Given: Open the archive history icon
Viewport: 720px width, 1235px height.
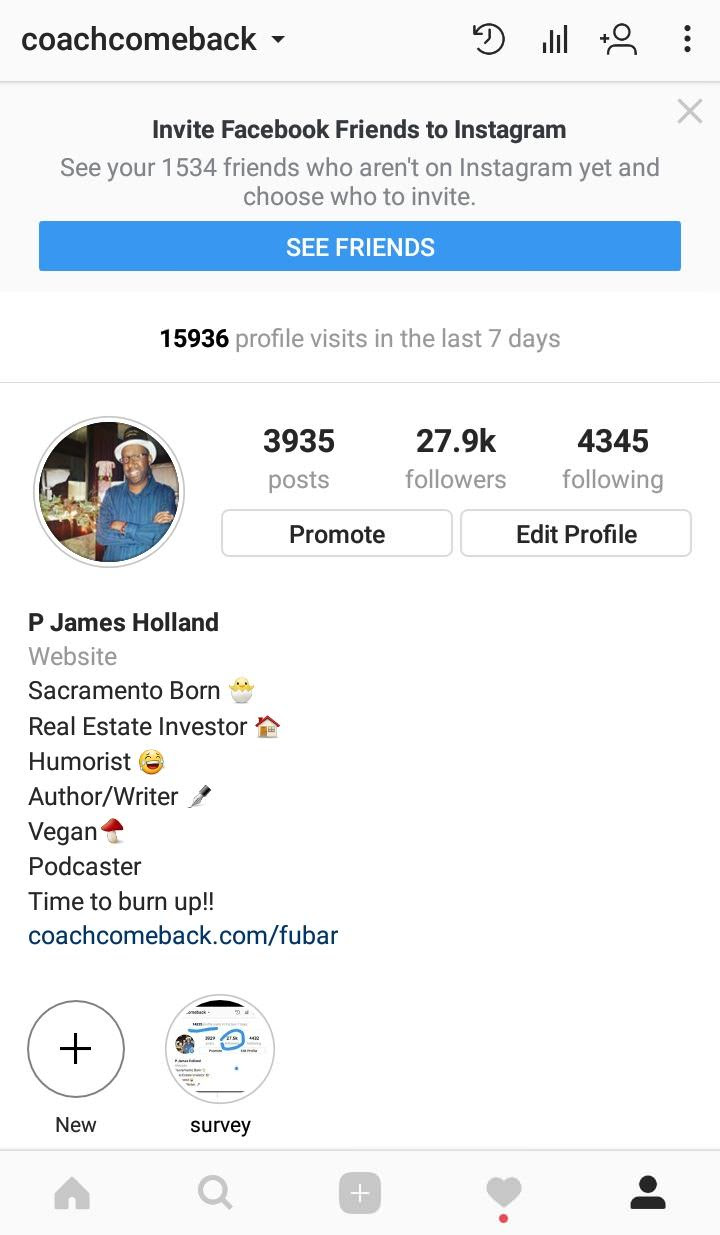Looking at the screenshot, I should click(x=488, y=40).
